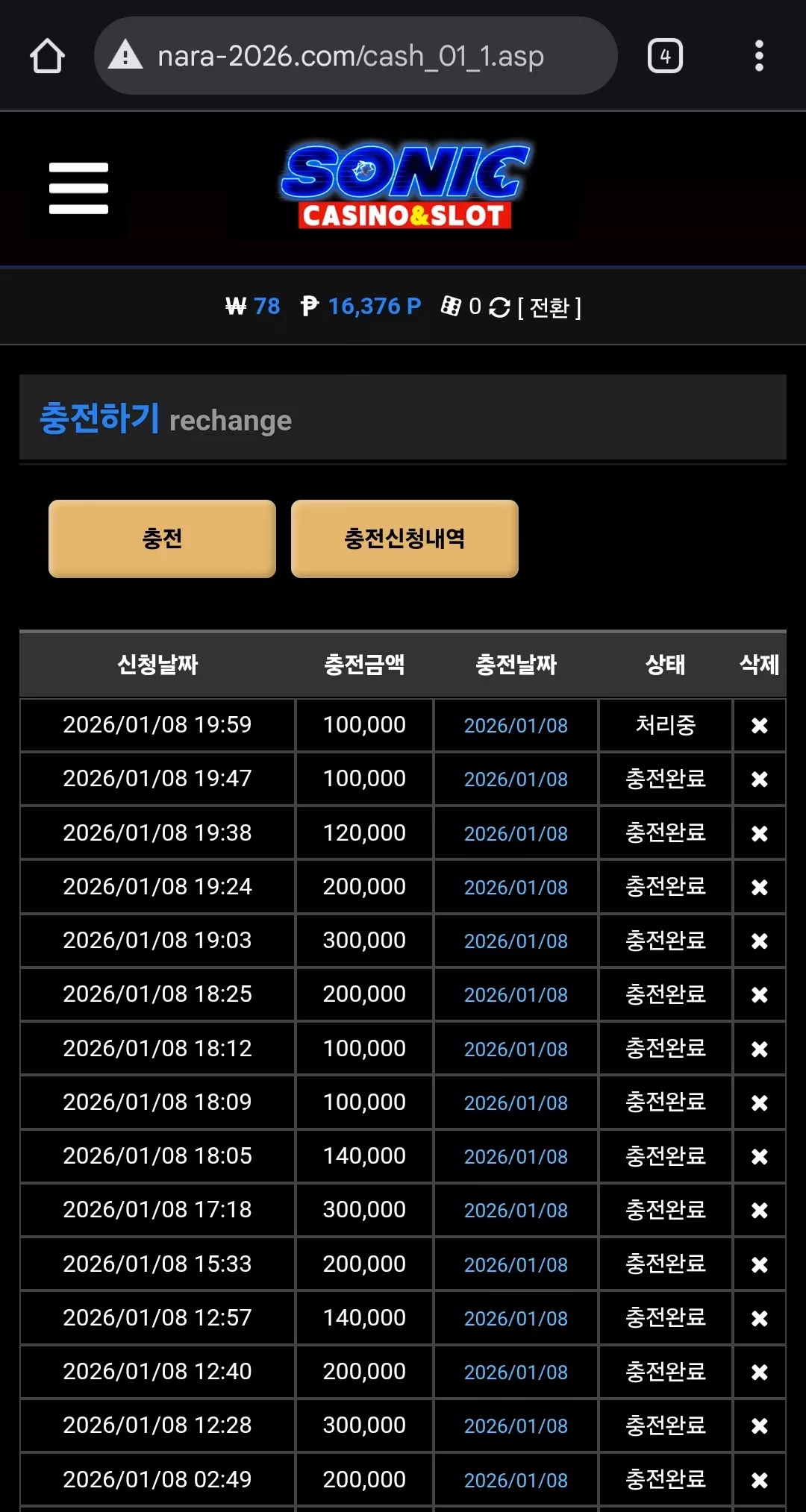Tap the browser home icon
Image resolution: width=806 pixels, height=1512 pixels.
tap(47, 56)
